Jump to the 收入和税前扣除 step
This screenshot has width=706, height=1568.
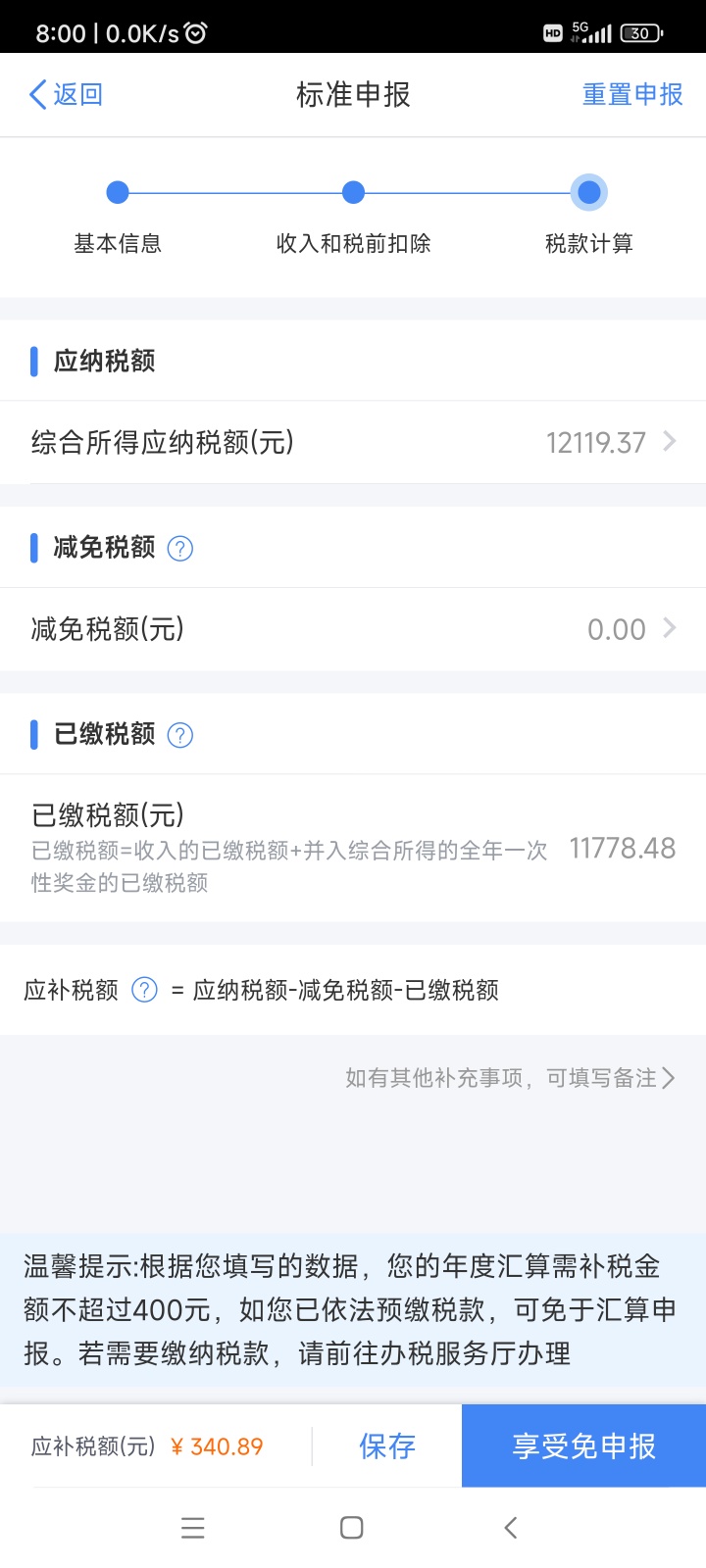(x=354, y=216)
